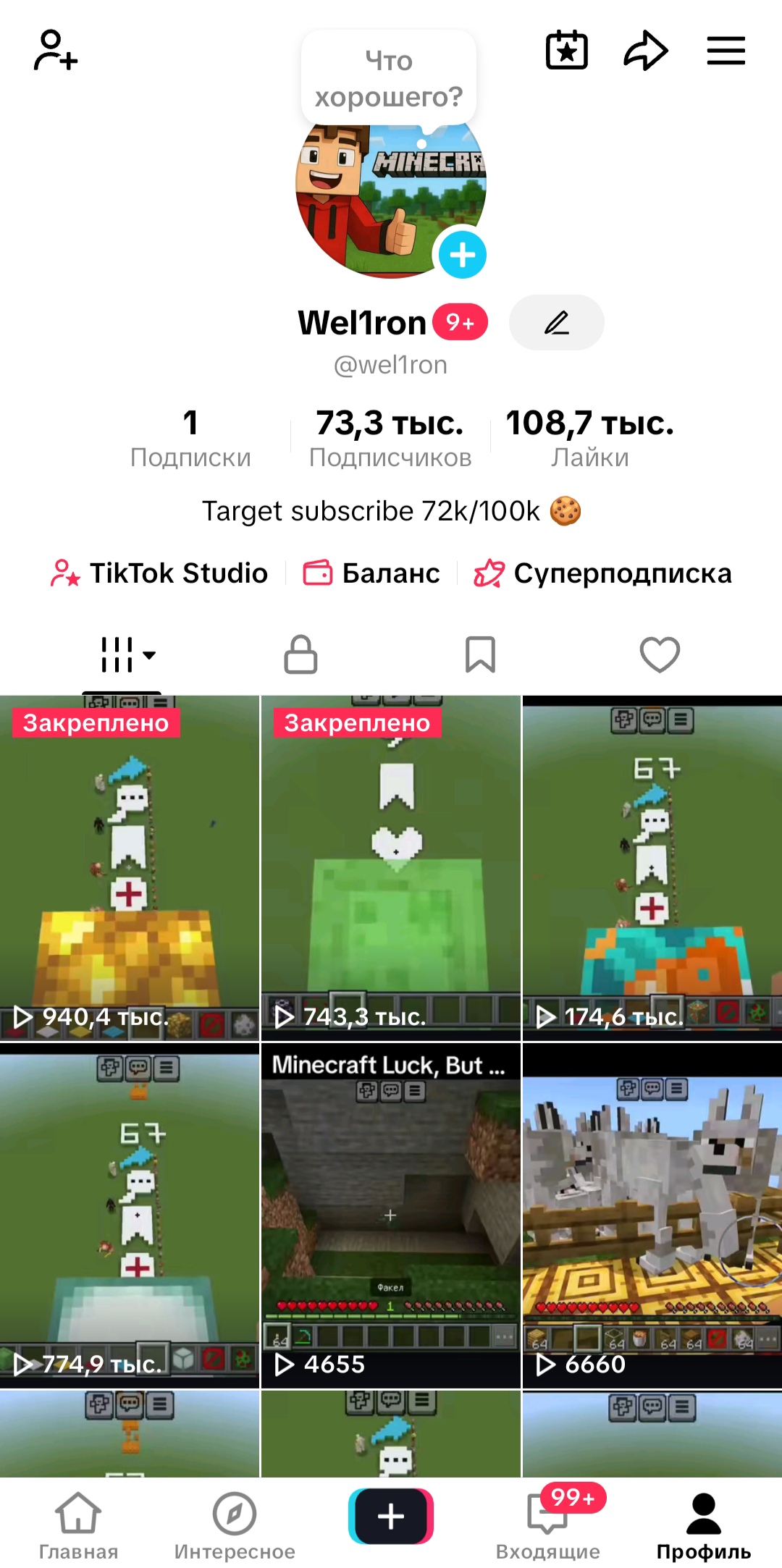
Task: Open the Подписчиков followers list
Action: pyautogui.click(x=390, y=438)
